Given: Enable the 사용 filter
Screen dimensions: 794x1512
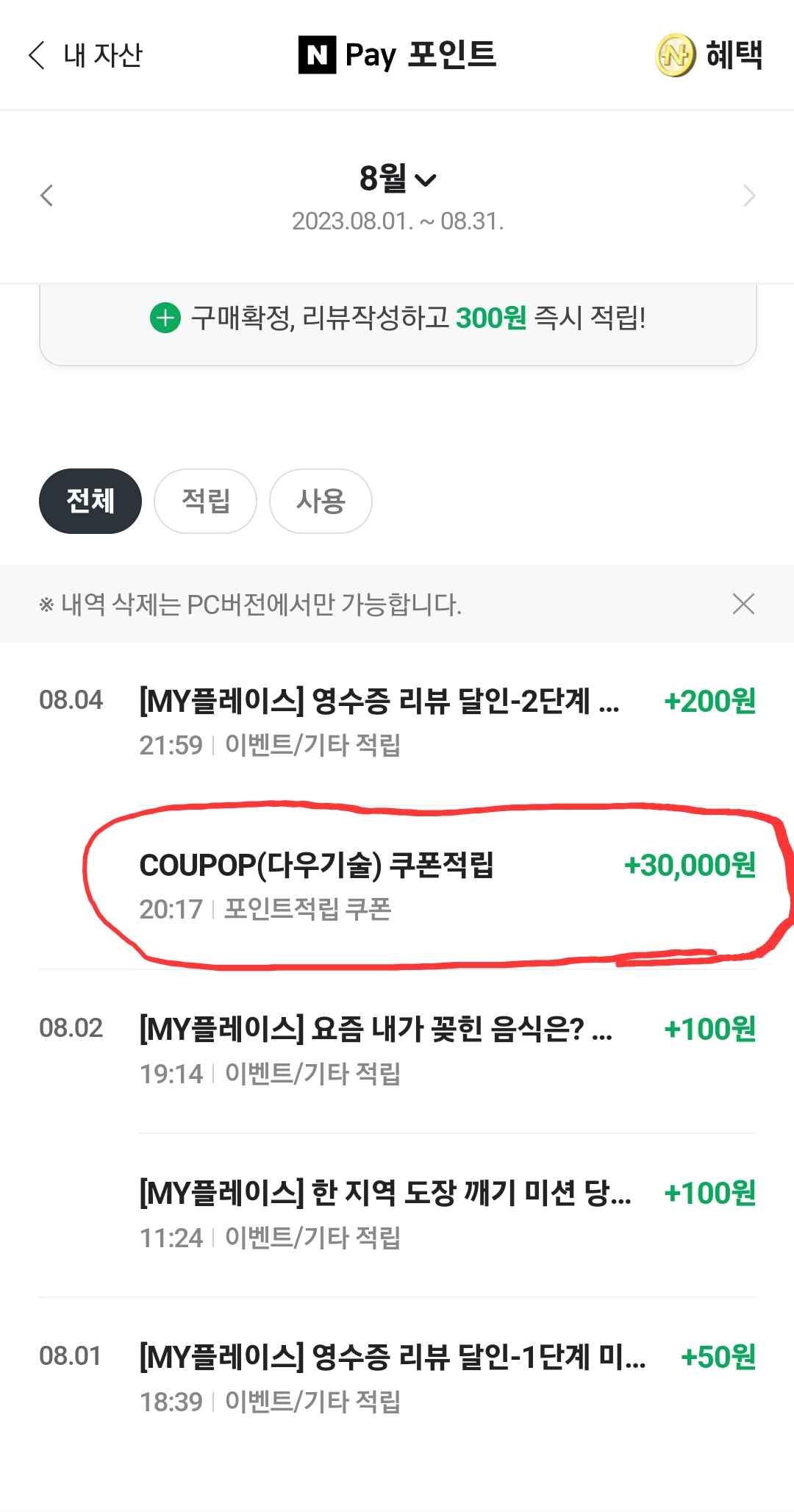Looking at the screenshot, I should (x=320, y=501).
